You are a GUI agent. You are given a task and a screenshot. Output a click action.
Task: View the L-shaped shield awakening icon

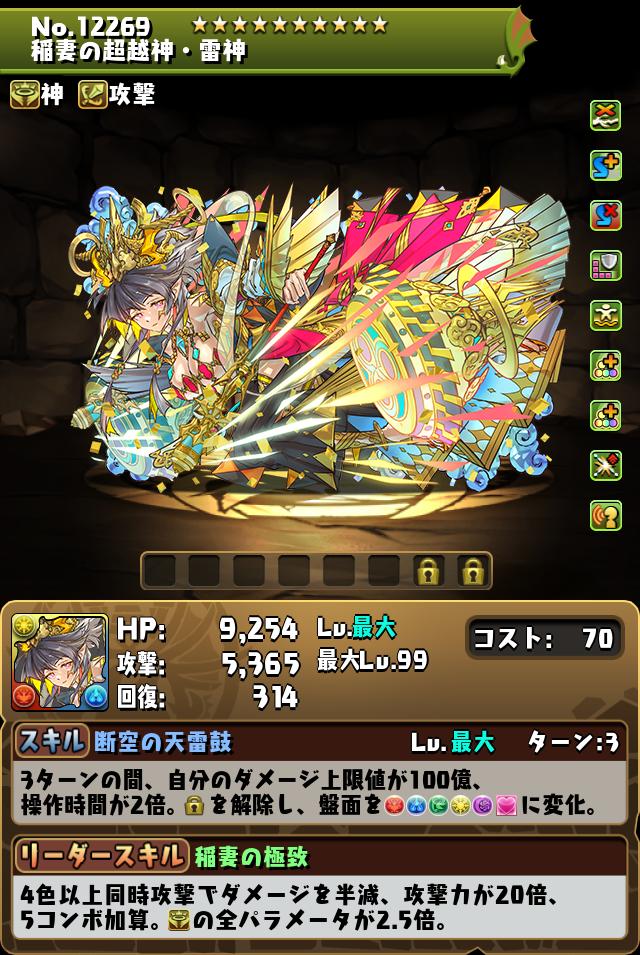coord(606,265)
